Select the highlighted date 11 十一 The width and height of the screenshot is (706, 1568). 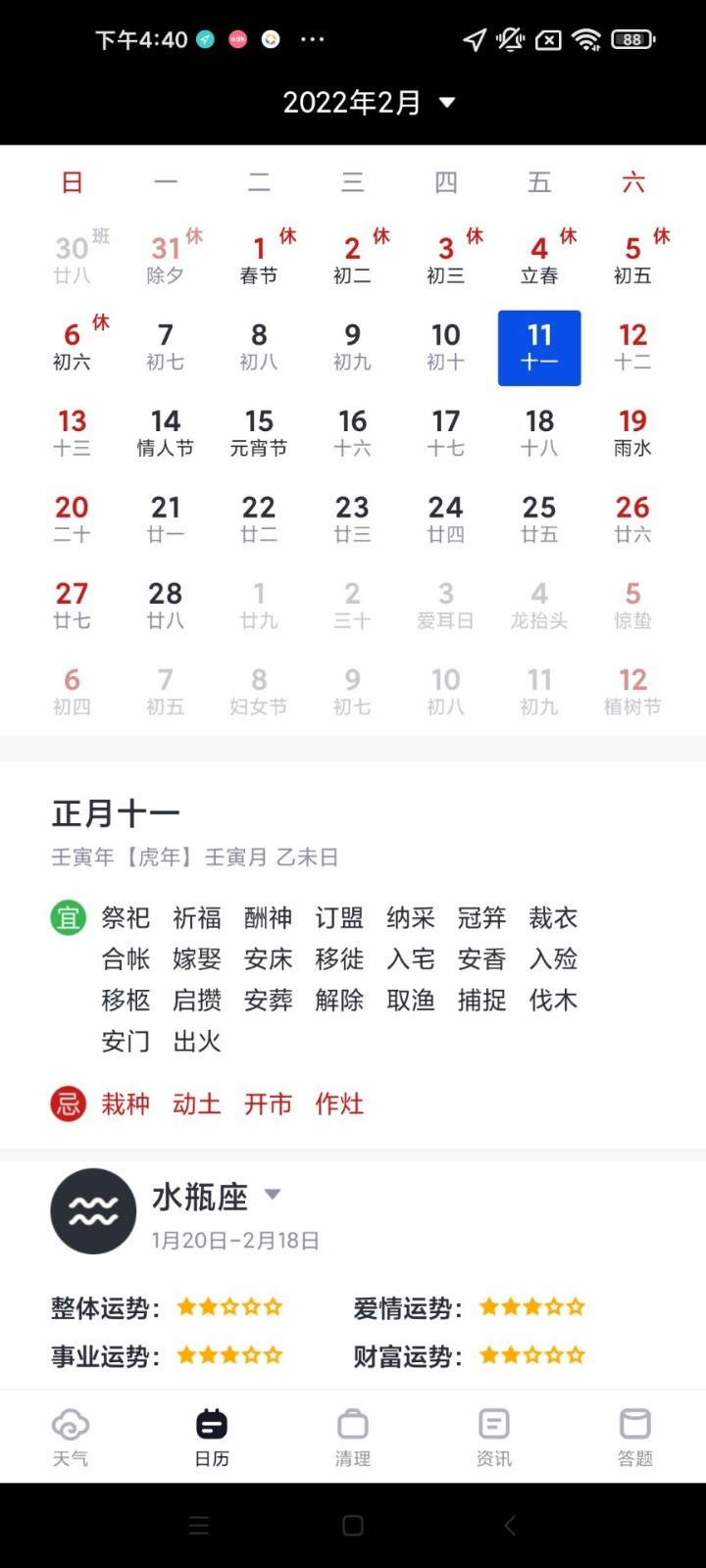point(538,347)
